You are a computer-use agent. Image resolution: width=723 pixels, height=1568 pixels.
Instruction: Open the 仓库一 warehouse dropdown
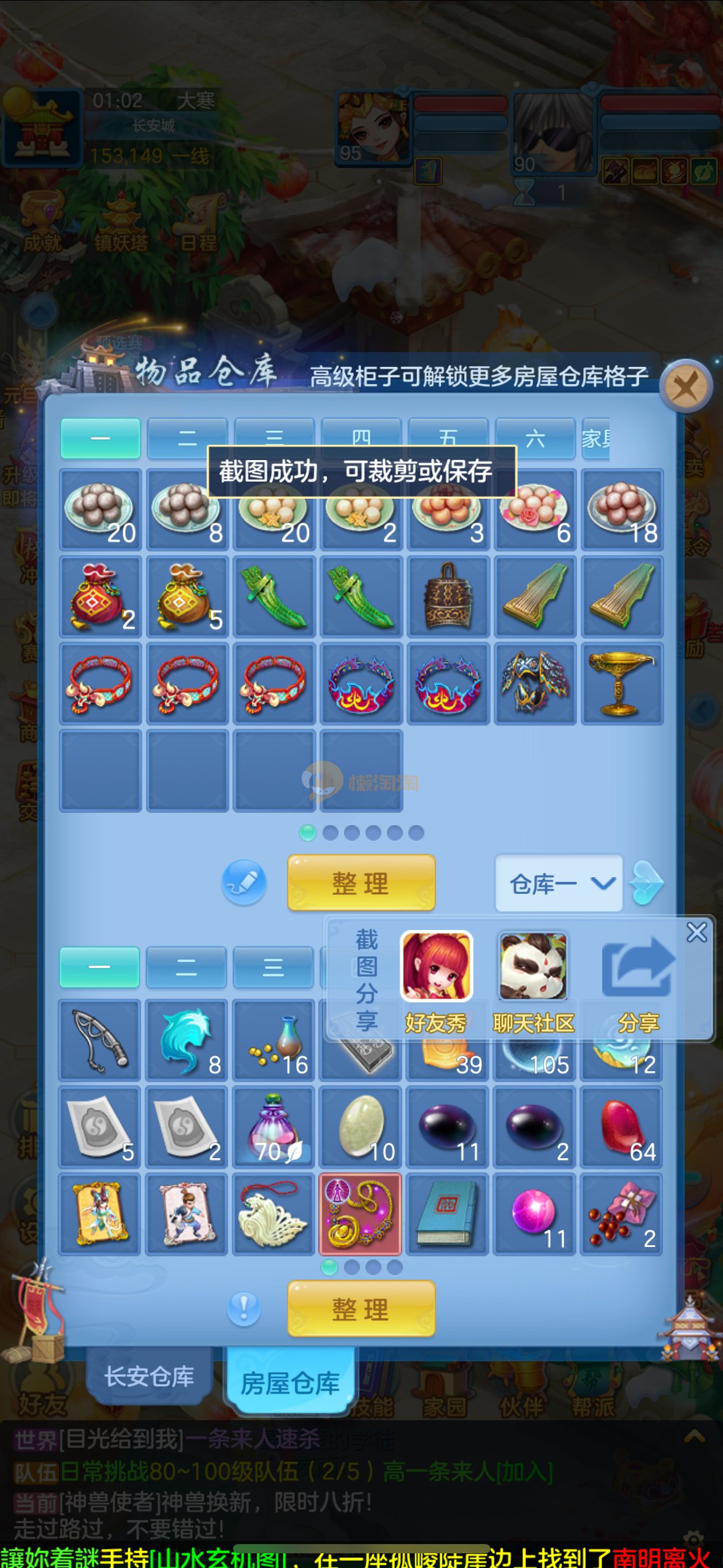559,883
